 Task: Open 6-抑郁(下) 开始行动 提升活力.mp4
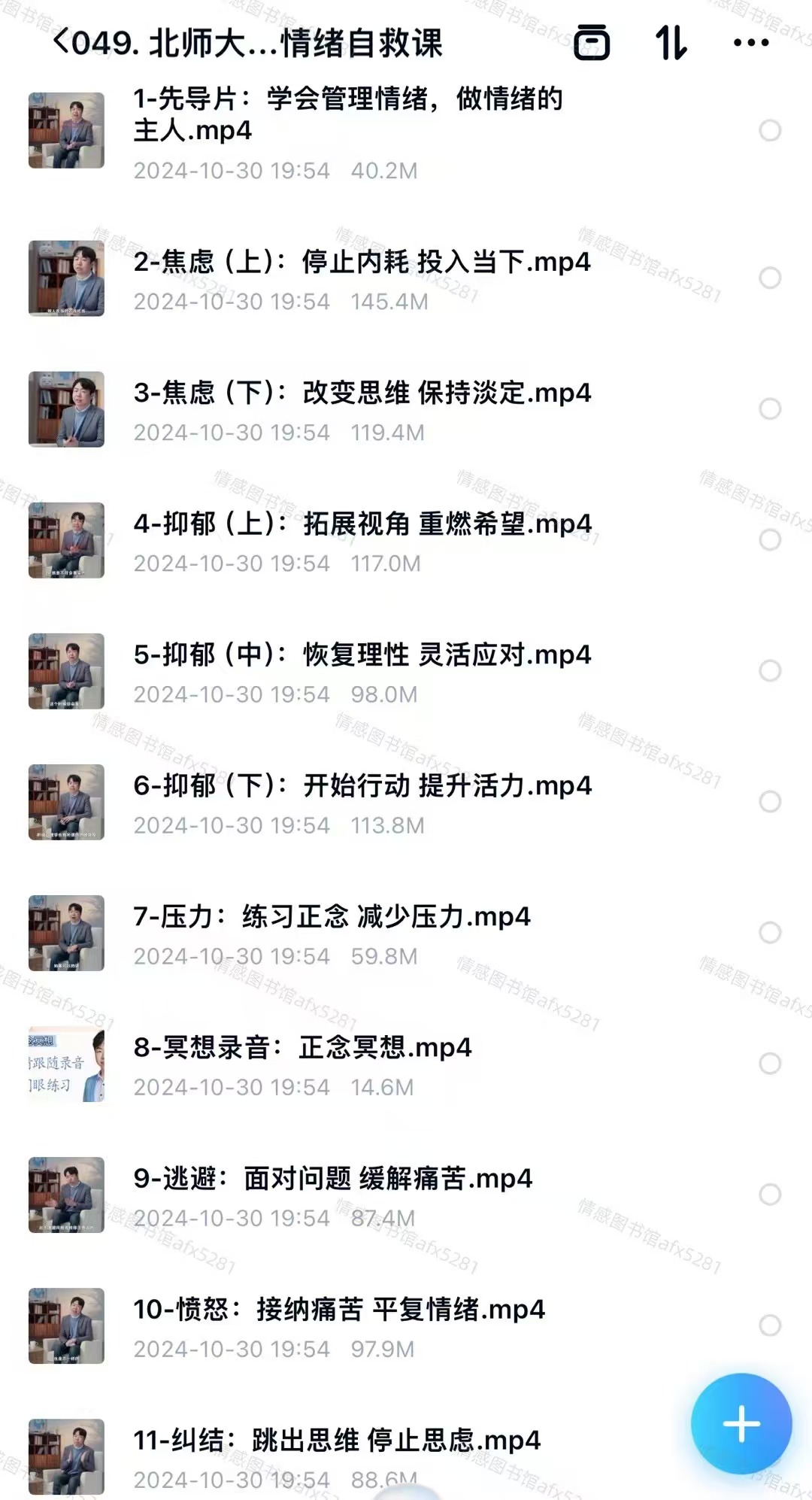362,786
